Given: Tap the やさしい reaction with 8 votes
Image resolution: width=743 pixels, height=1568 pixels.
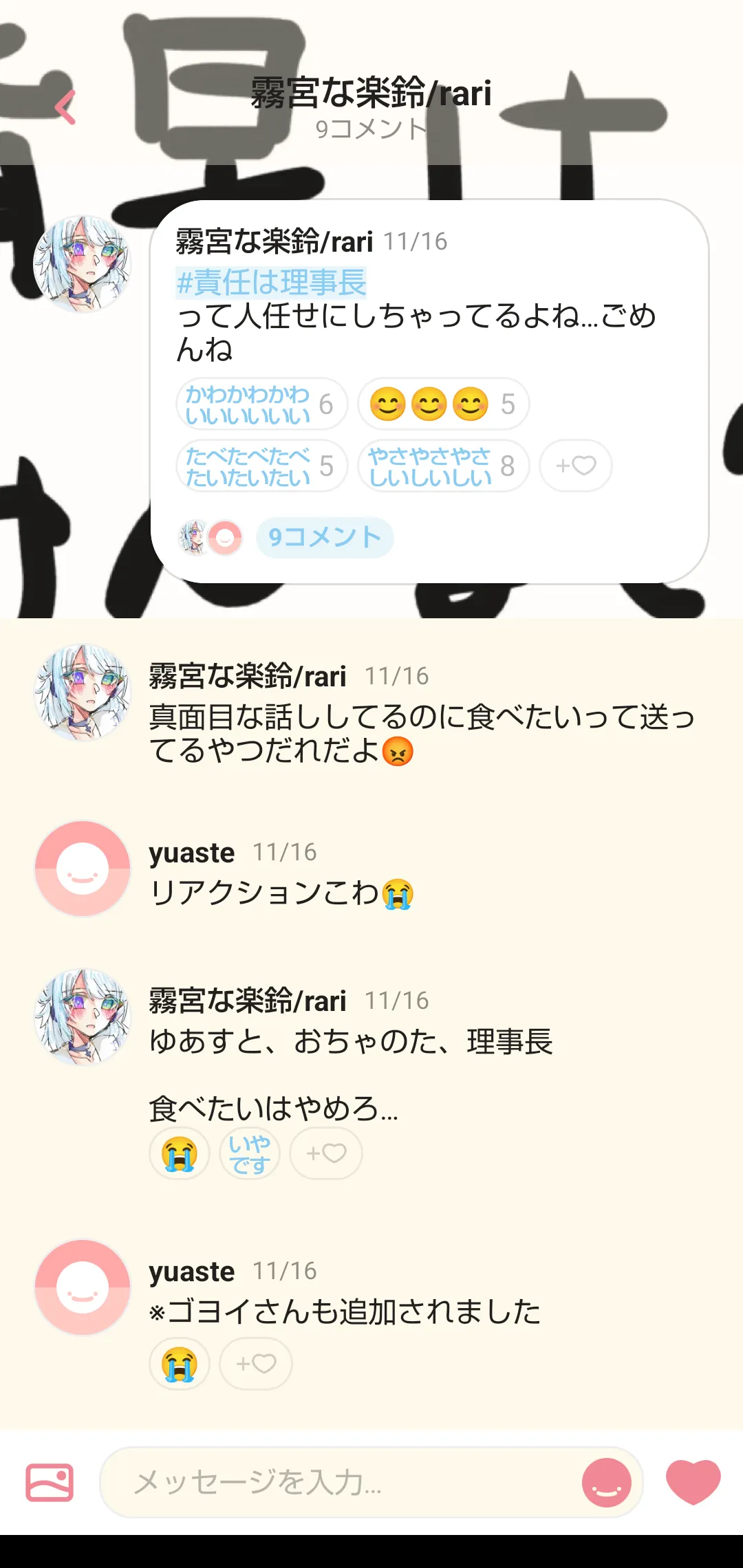Looking at the screenshot, I should coord(443,466).
